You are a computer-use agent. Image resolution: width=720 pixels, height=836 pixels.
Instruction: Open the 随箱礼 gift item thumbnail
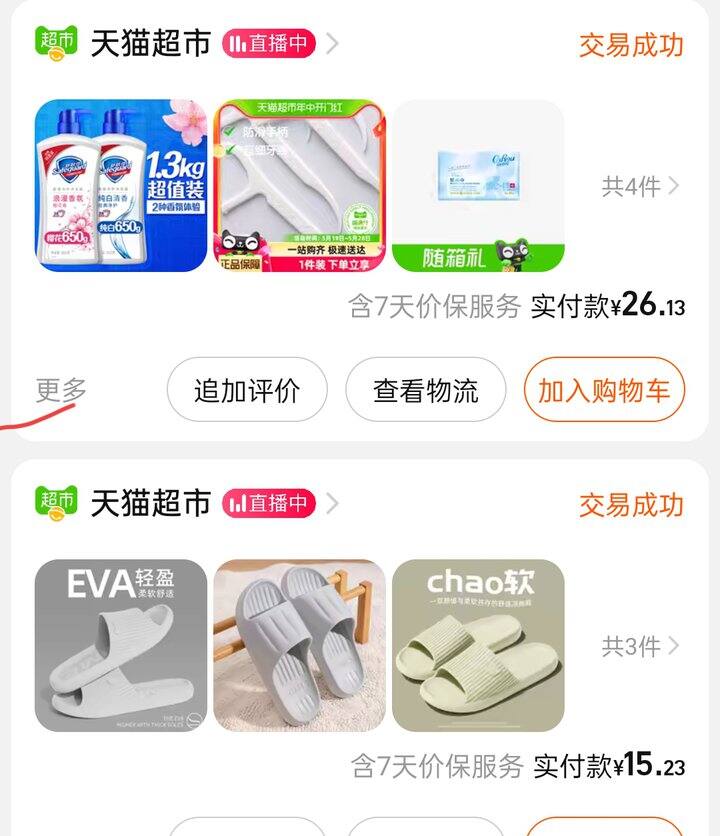pyautogui.click(x=478, y=186)
